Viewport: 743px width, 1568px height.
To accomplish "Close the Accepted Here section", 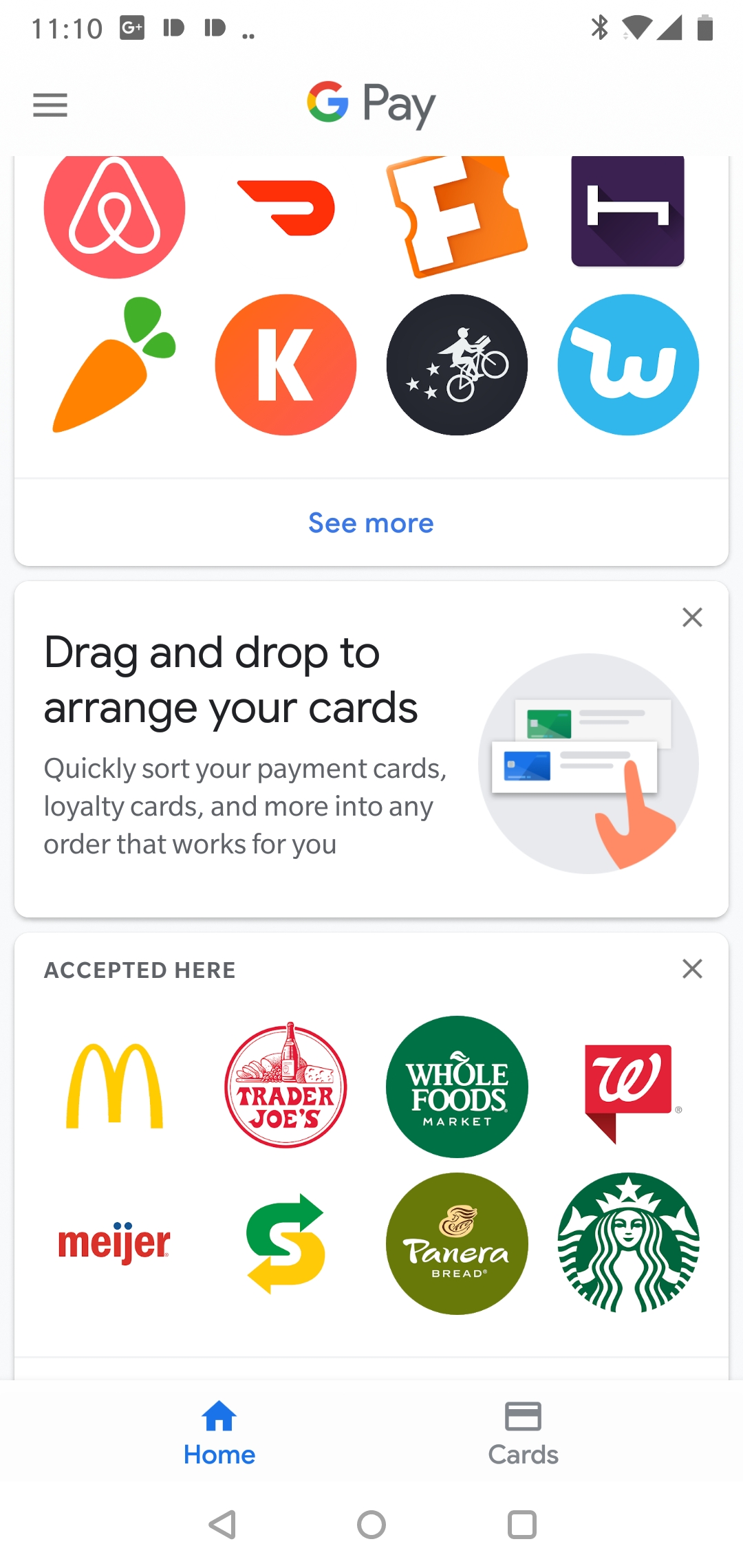I will [692, 969].
